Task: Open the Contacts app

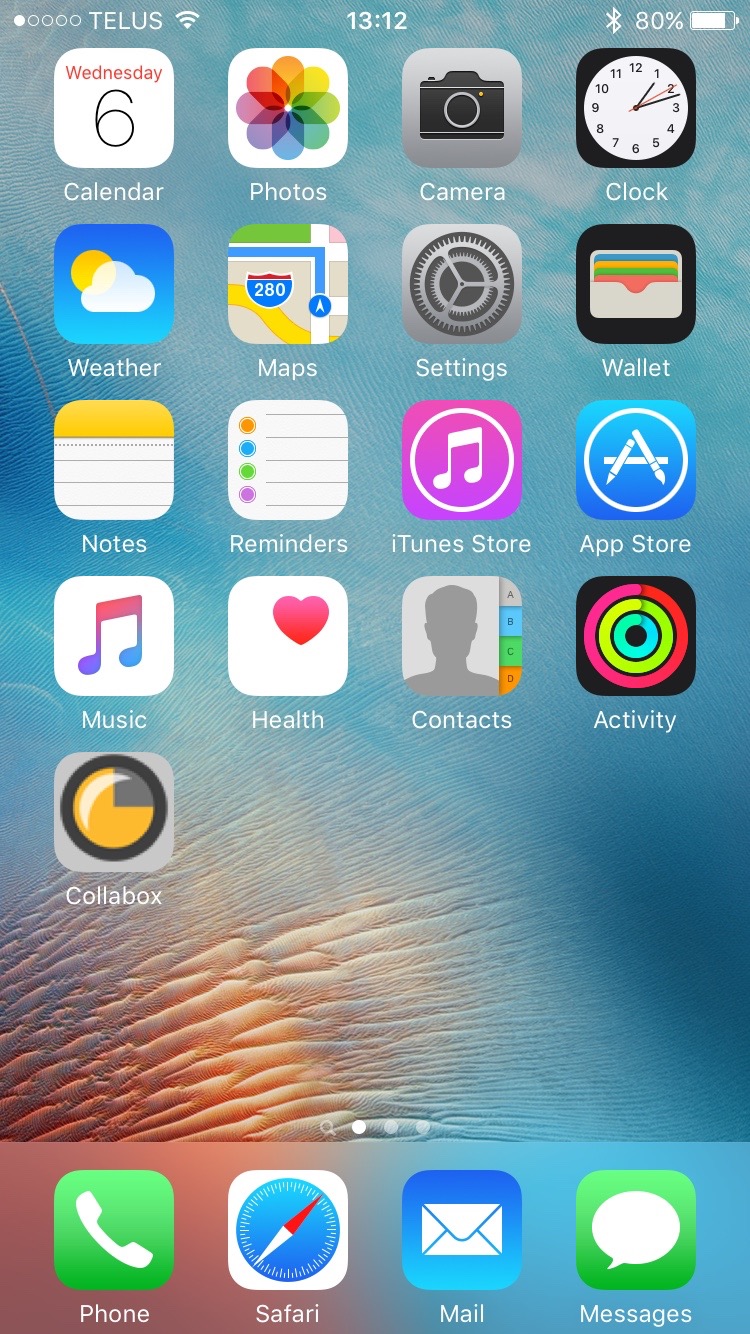Action: click(x=462, y=636)
